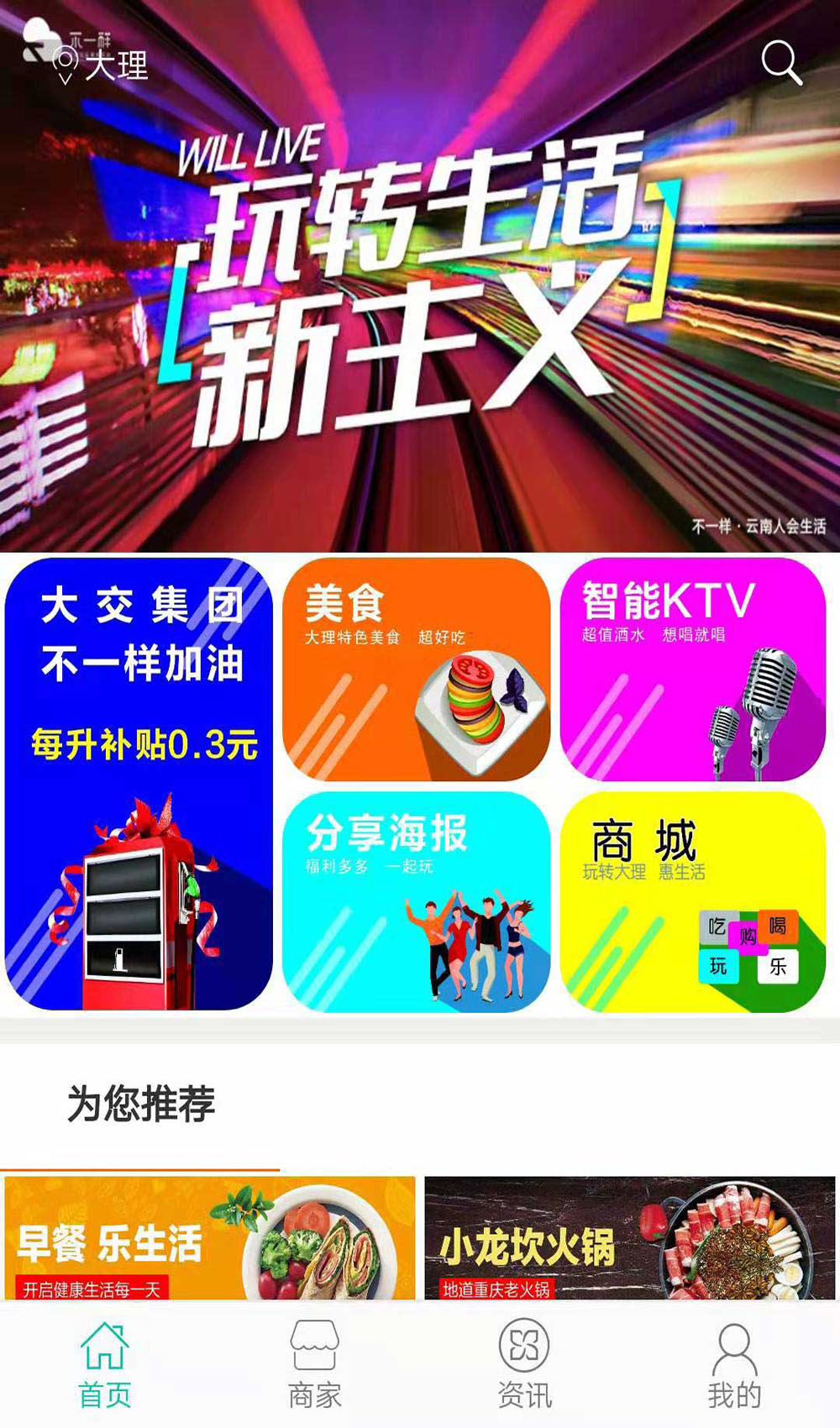Change the city location 大理
The height and width of the screenshot is (1428, 840).
pos(100,66)
